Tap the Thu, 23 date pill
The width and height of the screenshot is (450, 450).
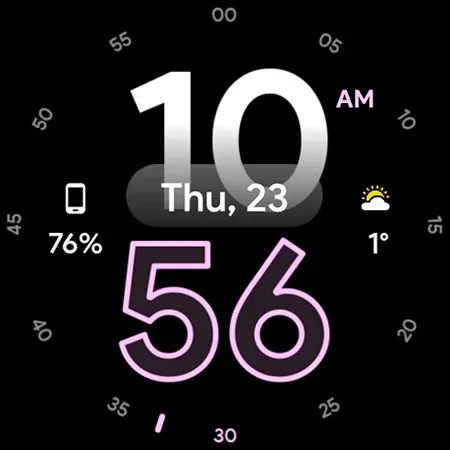pyautogui.click(x=224, y=196)
